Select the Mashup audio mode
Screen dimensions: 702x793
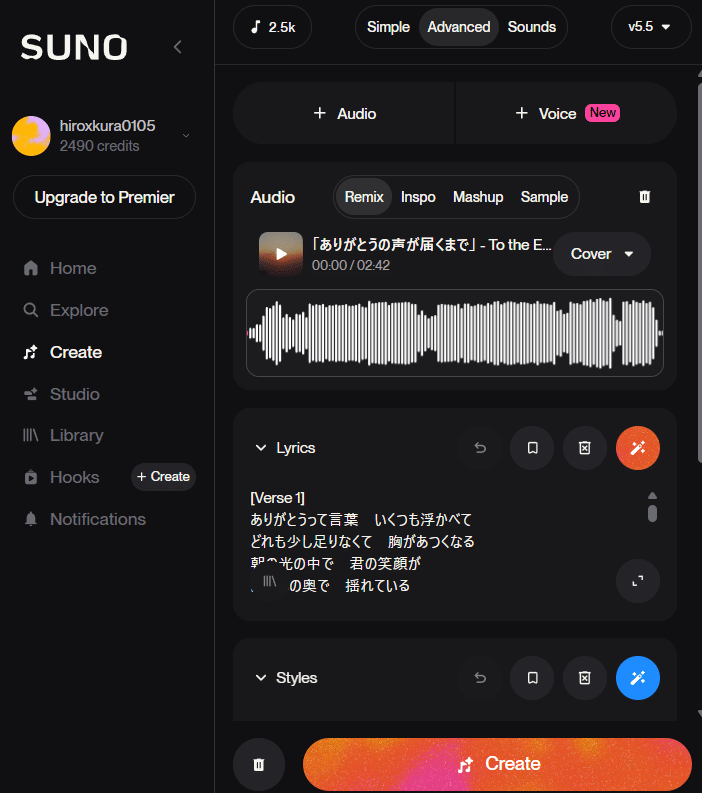pyautogui.click(x=478, y=197)
